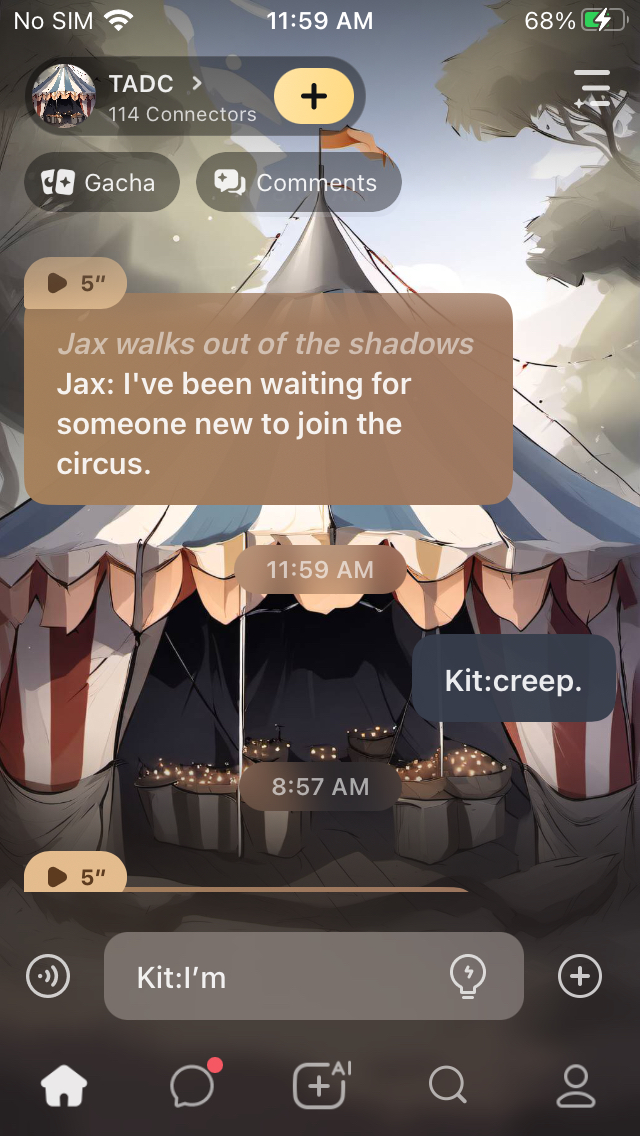Viewport: 640px width, 1136px height.
Task: Go to the Home tab
Action: (x=64, y=1085)
